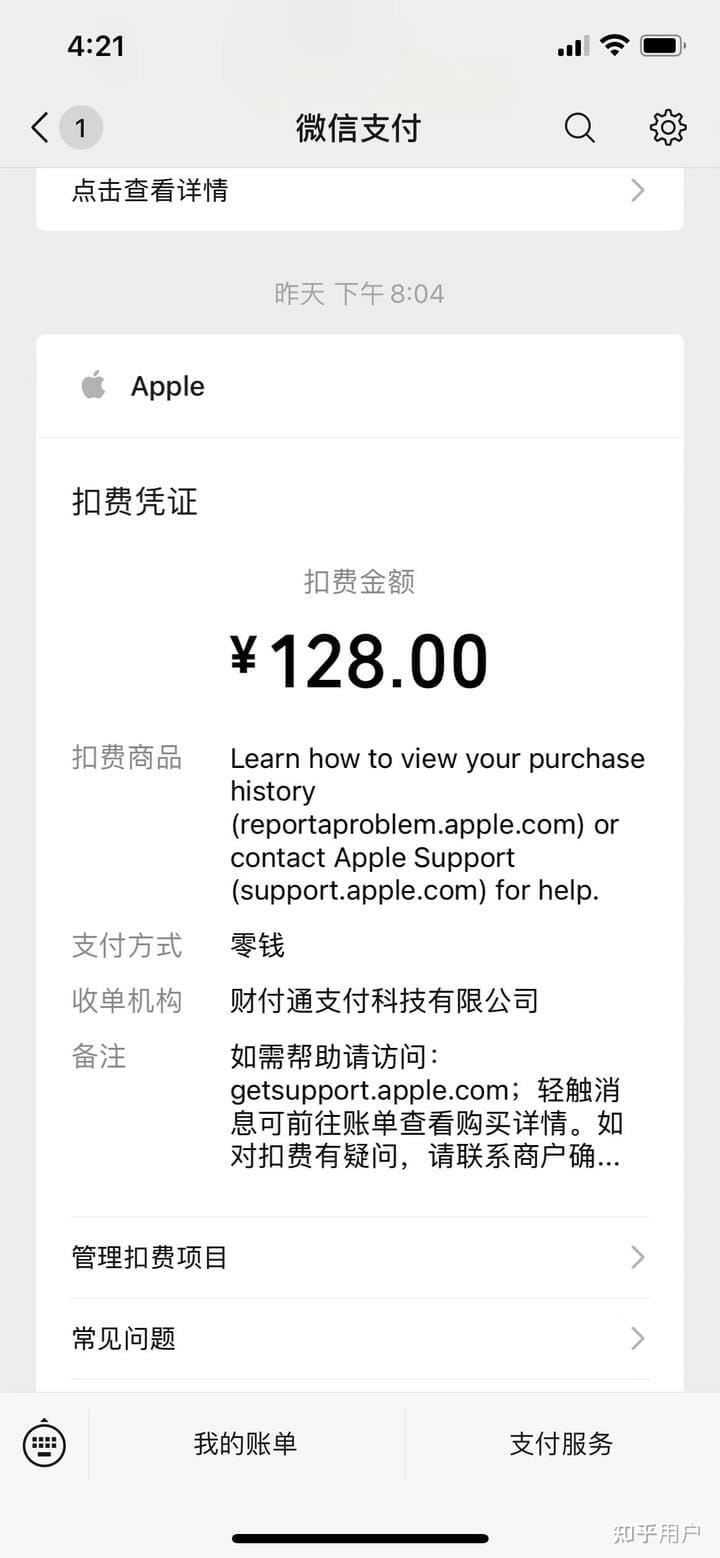Go back to the chat list

tap(41, 128)
